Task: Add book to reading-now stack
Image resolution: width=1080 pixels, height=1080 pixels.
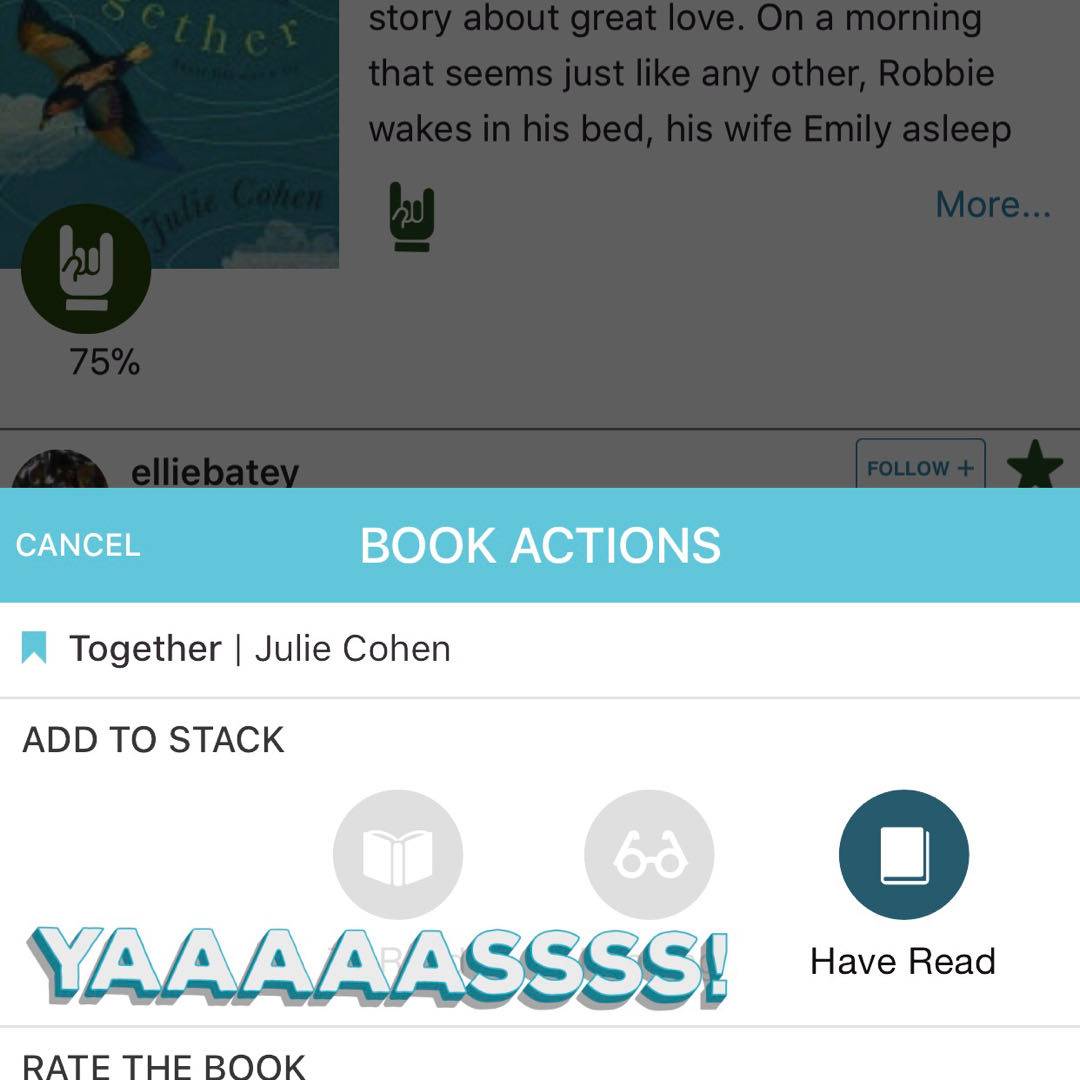Action: coord(397,855)
